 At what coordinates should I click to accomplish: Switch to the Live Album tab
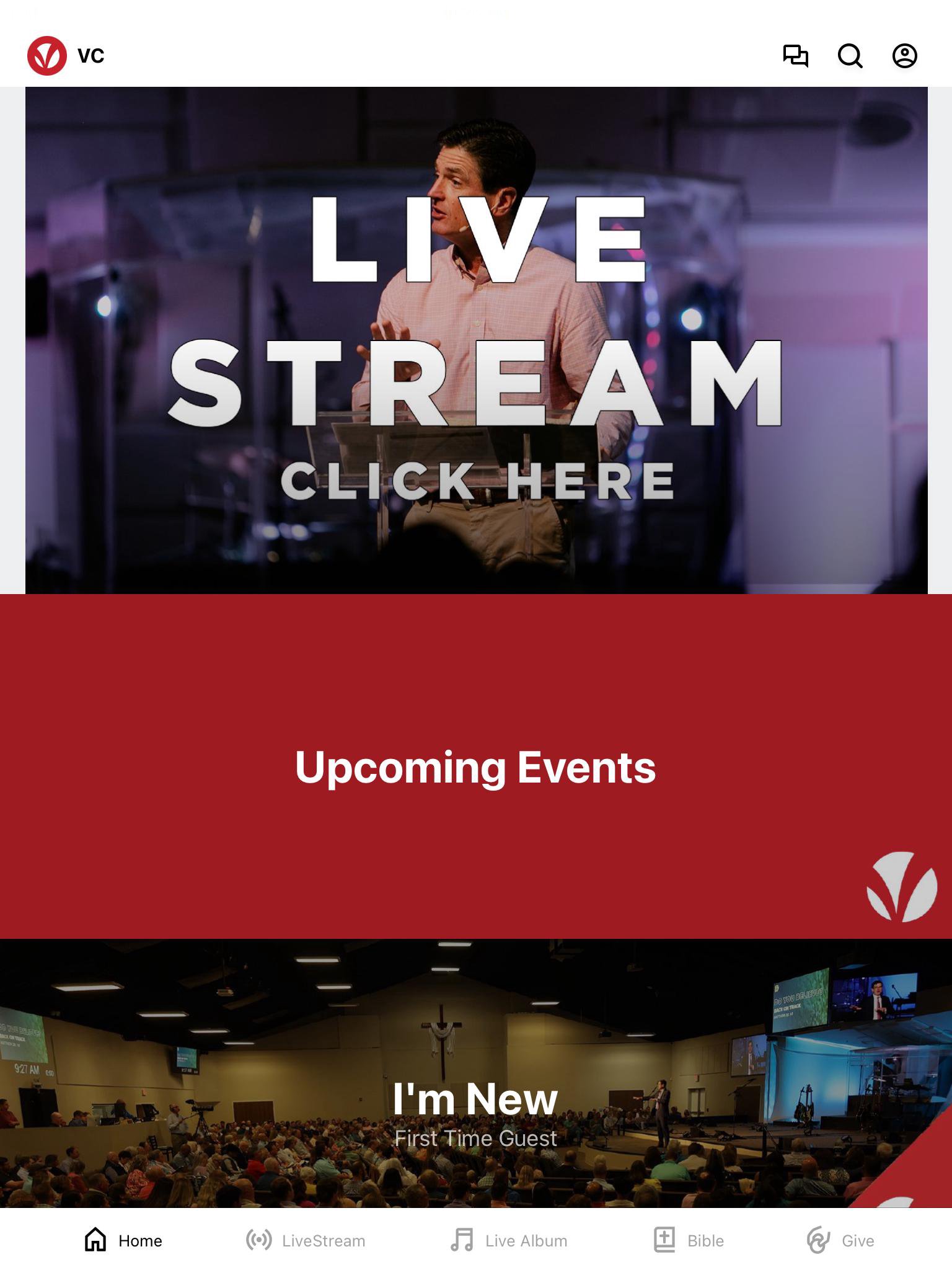tap(508, 1240)
